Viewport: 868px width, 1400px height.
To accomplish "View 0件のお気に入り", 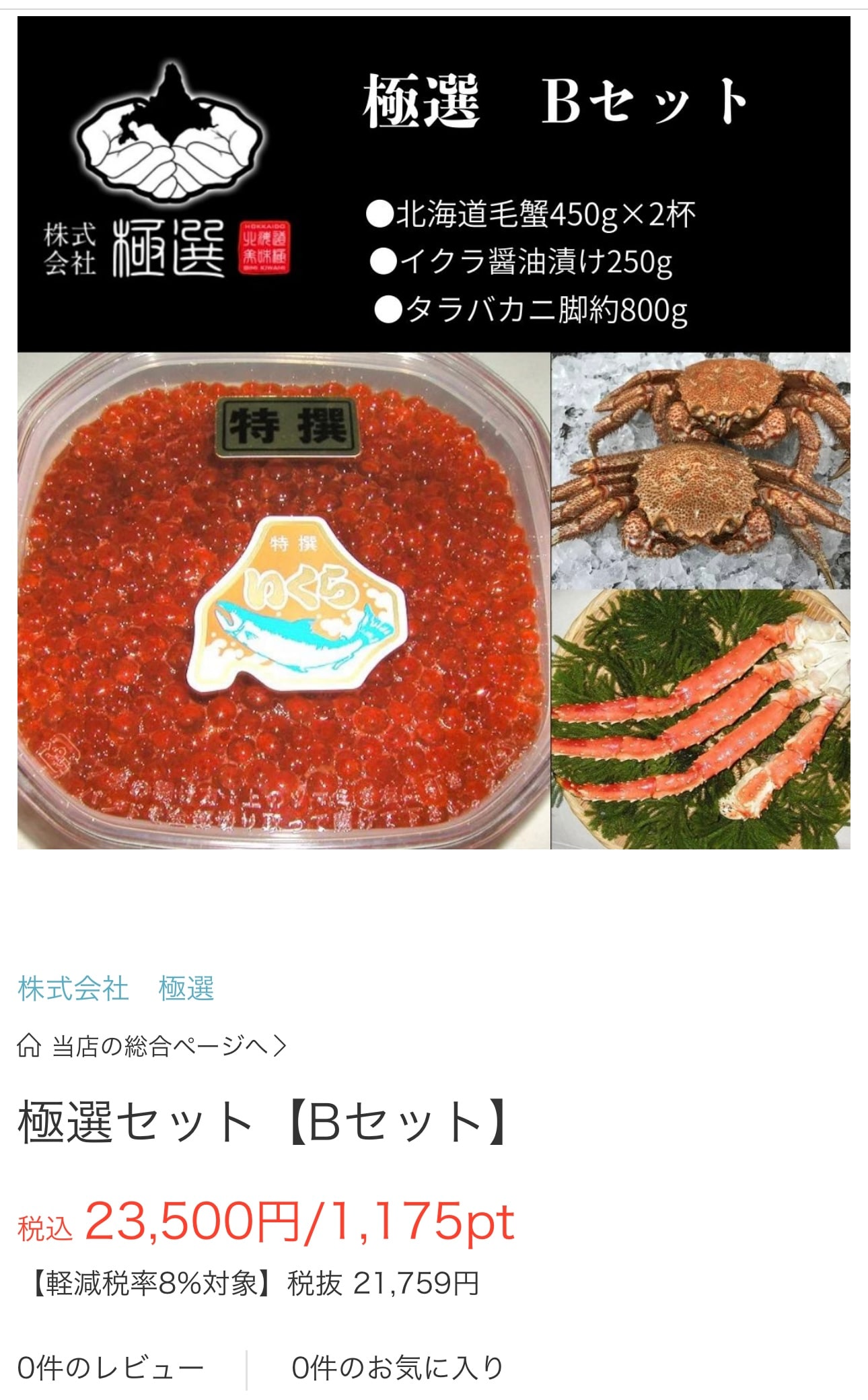I will click(397, 1368).
